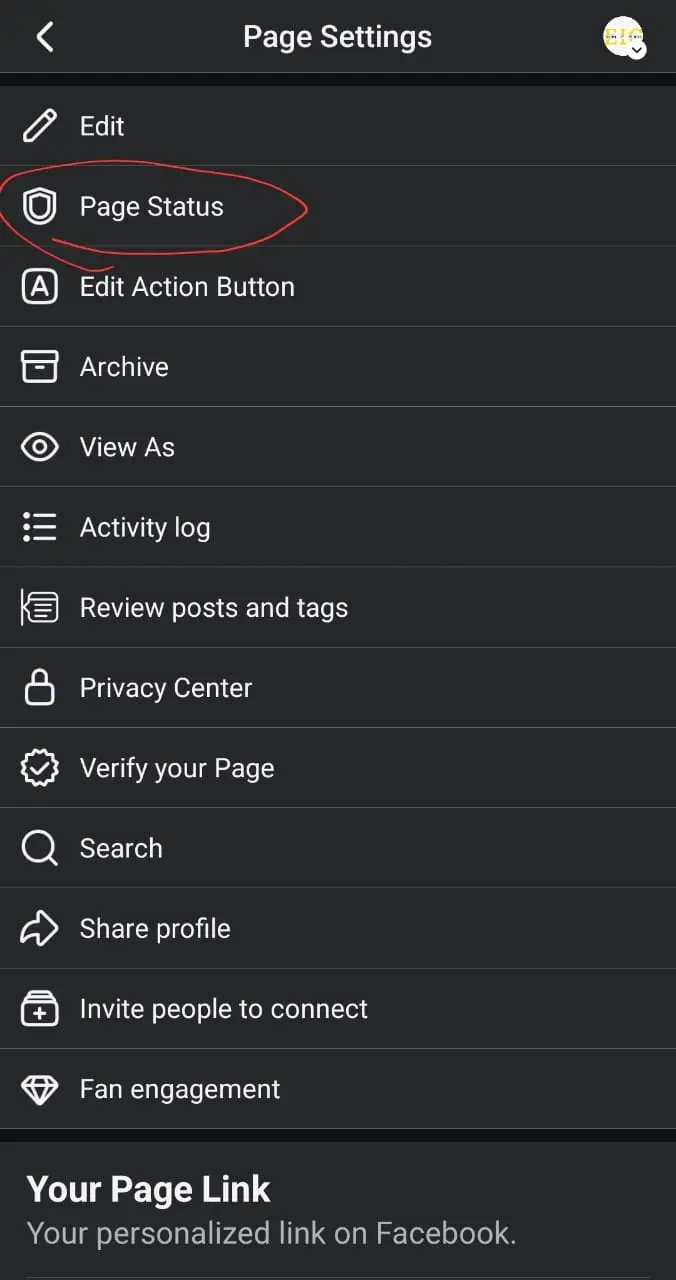Open the profile switcher avatar
The image size is (676, 1280).
click(x=624, y=37)
